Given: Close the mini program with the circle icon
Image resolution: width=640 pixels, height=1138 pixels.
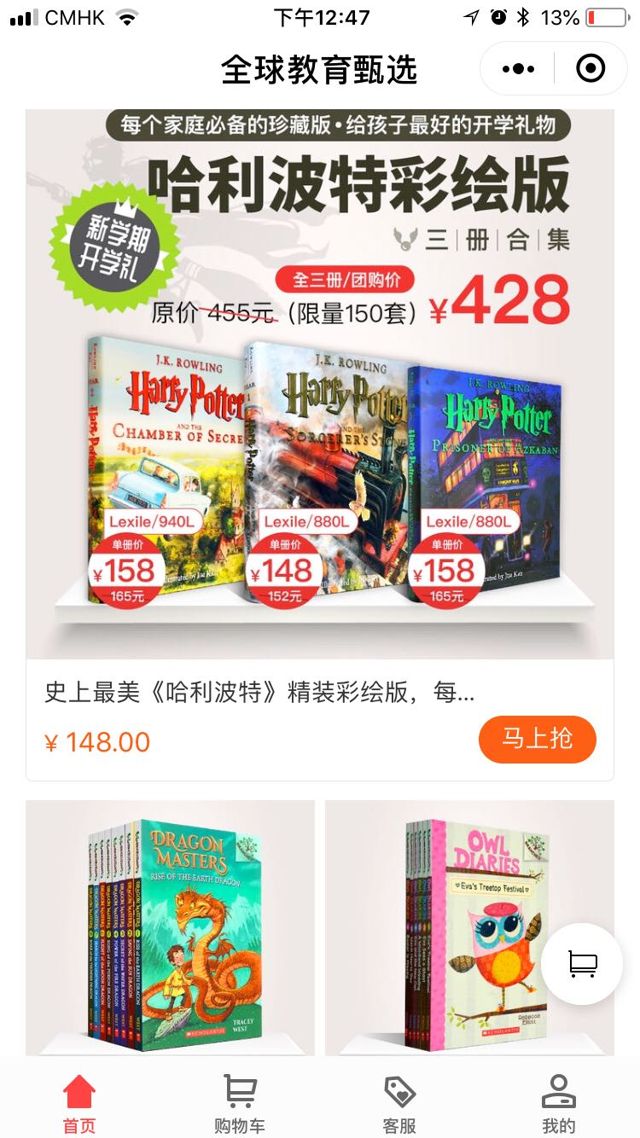Looking at the screenshot, I should 591,69.
